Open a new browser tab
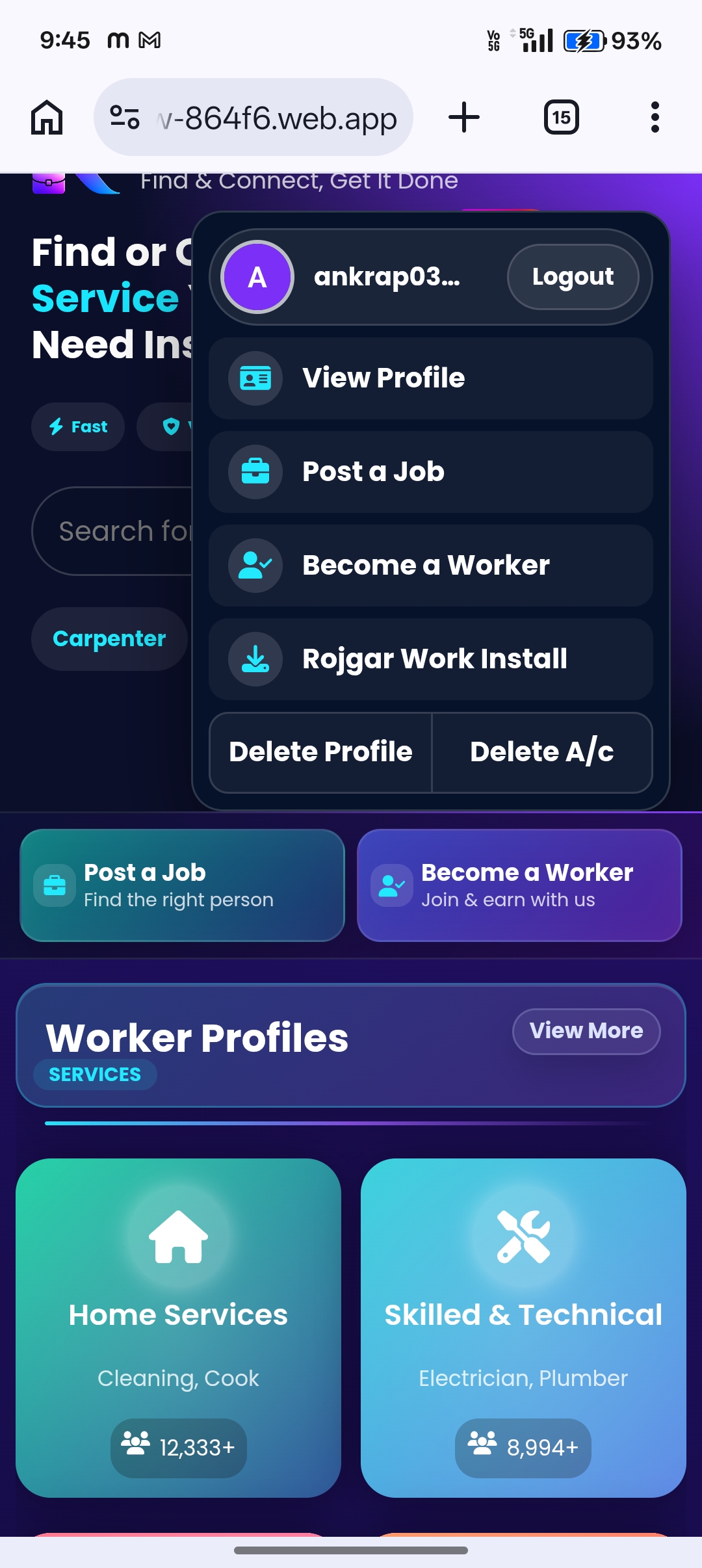 tap(464, 118)
